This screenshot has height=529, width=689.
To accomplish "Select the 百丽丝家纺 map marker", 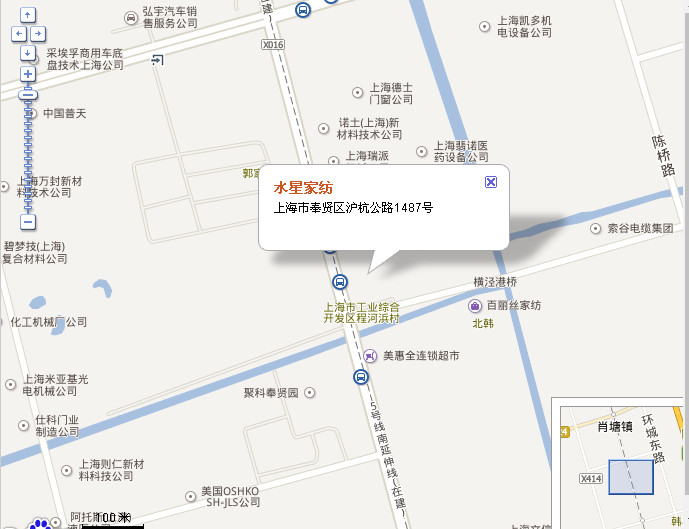I will coord(475,305).
